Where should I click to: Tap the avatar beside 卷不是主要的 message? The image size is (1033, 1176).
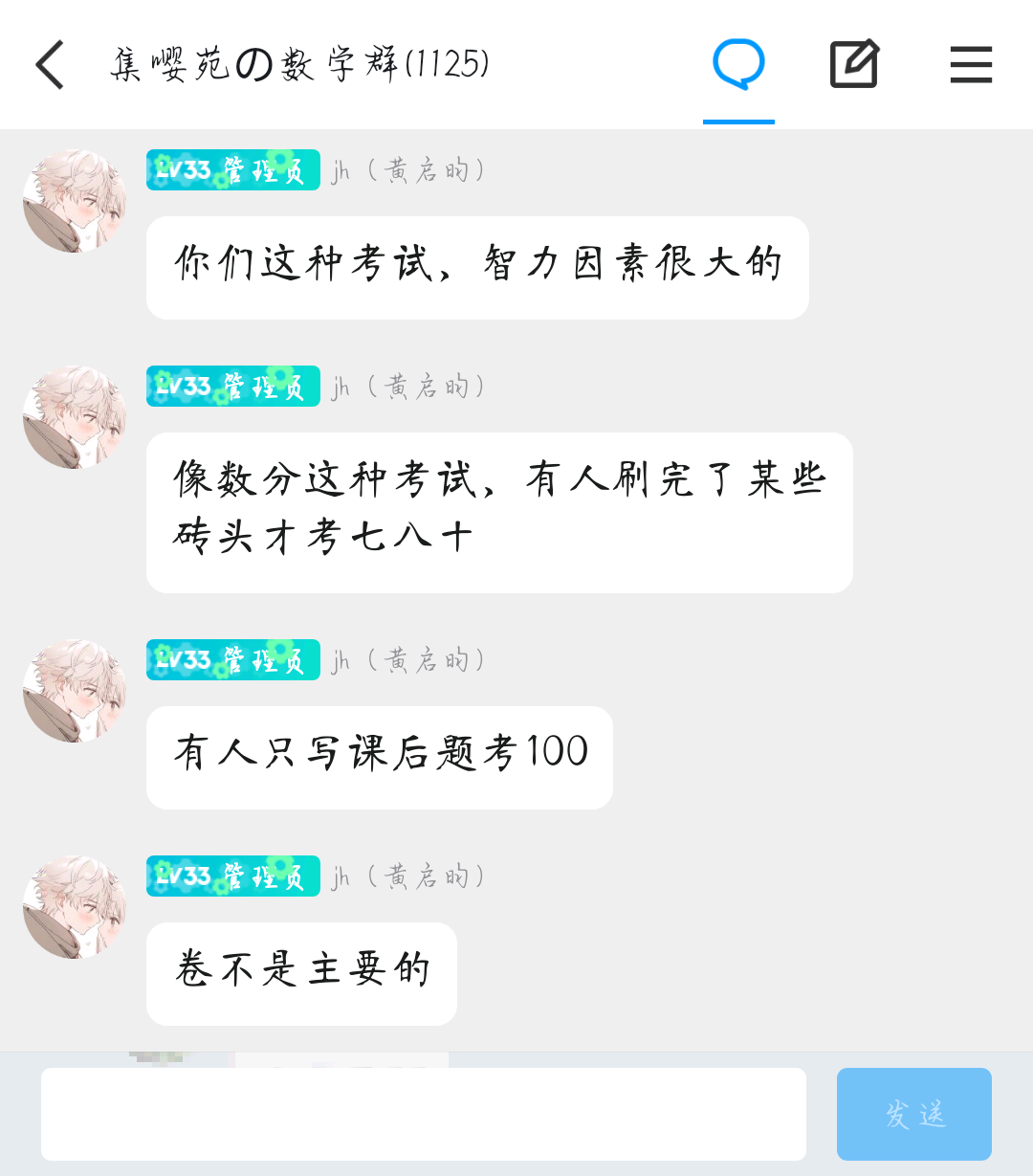coord(75,905)
